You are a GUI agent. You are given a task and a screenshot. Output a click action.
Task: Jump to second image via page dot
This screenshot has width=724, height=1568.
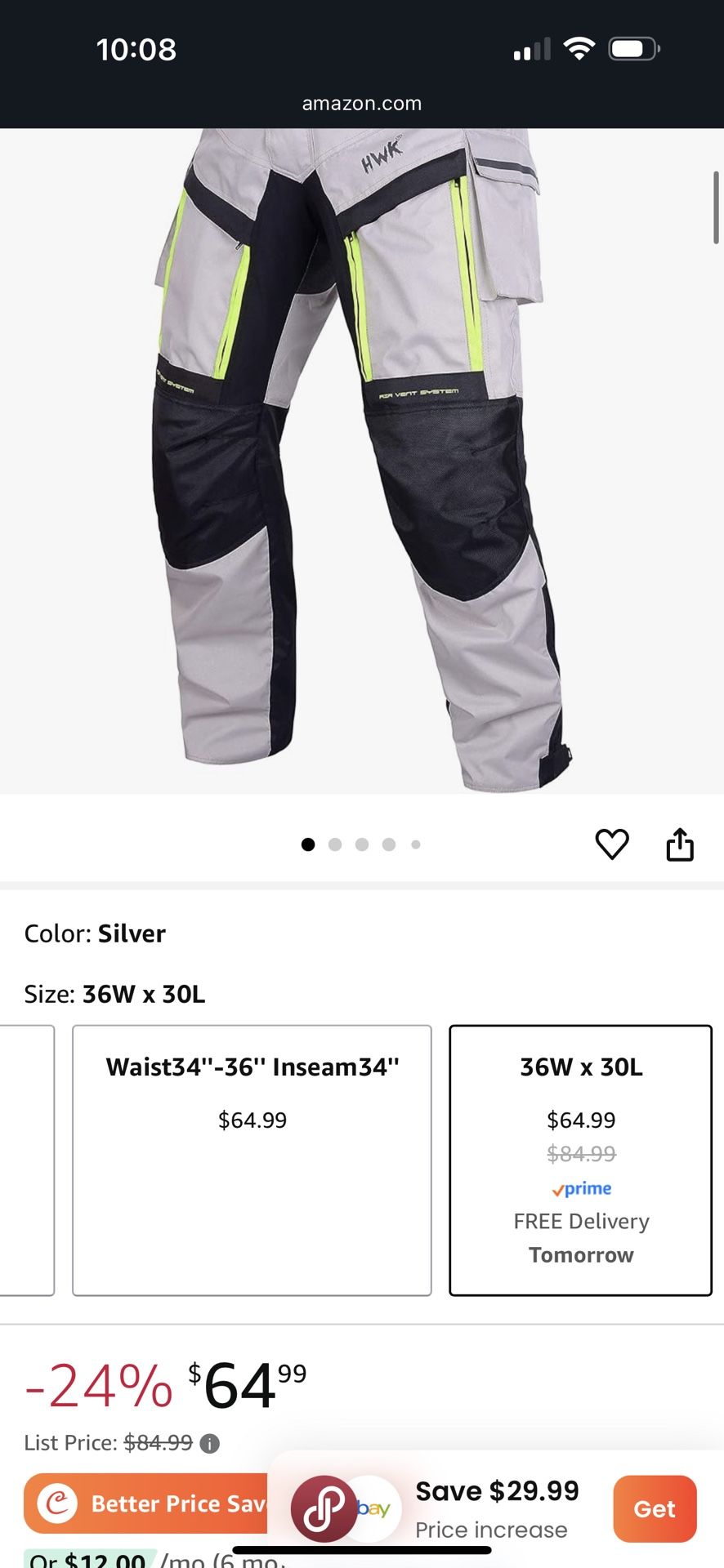click(x=335, y=844)
